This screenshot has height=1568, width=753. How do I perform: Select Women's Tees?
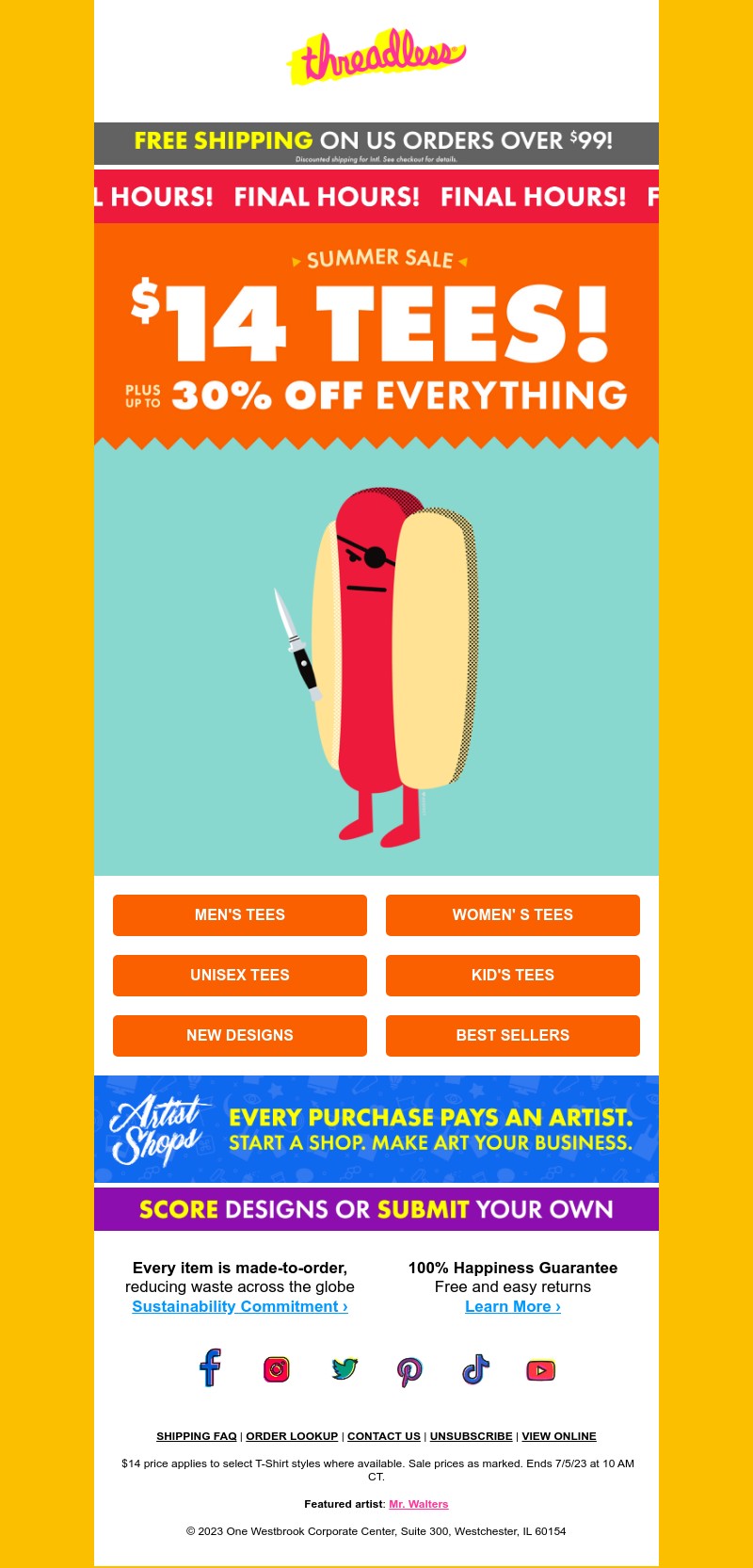[x=513, y=914]
